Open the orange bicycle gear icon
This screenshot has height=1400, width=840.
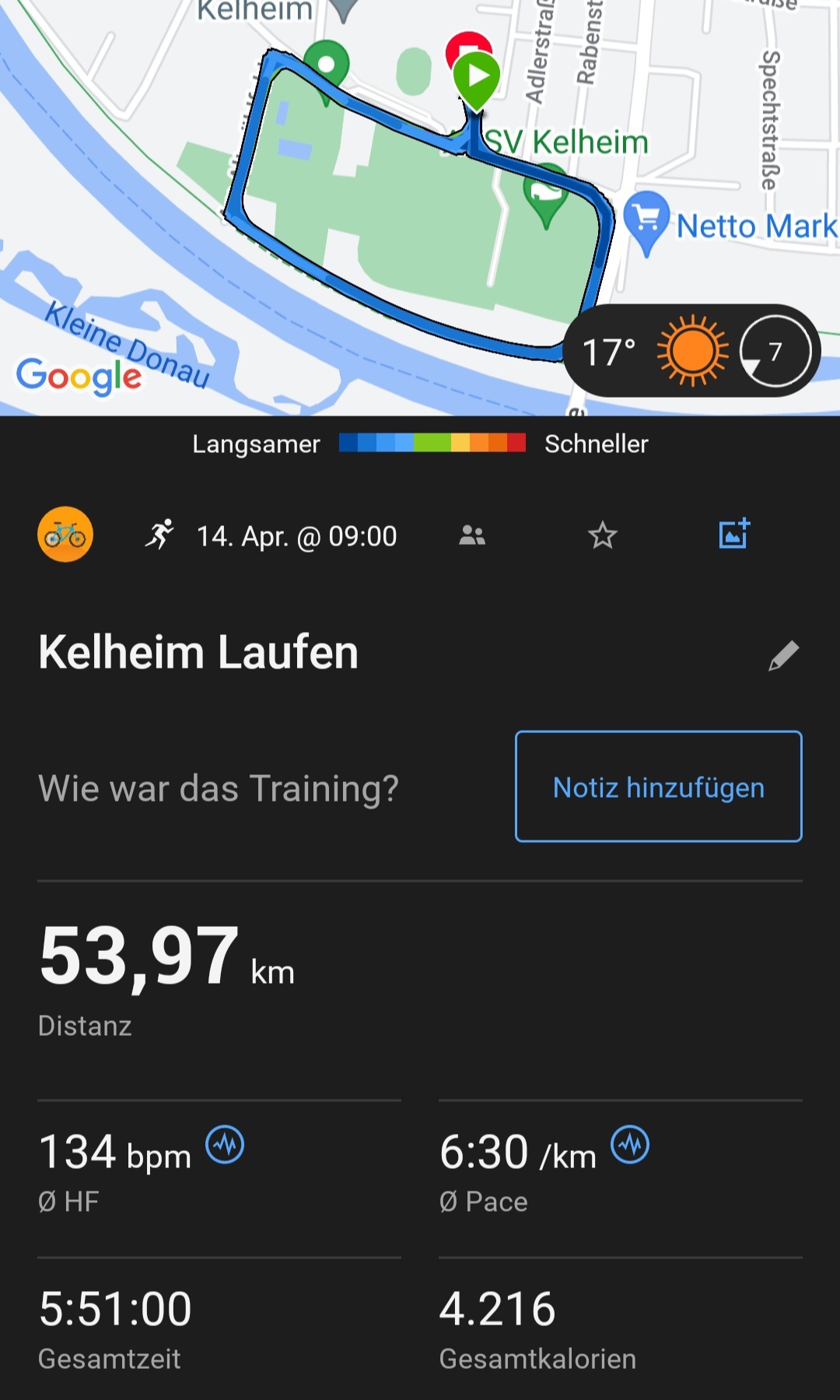(65, 535)
